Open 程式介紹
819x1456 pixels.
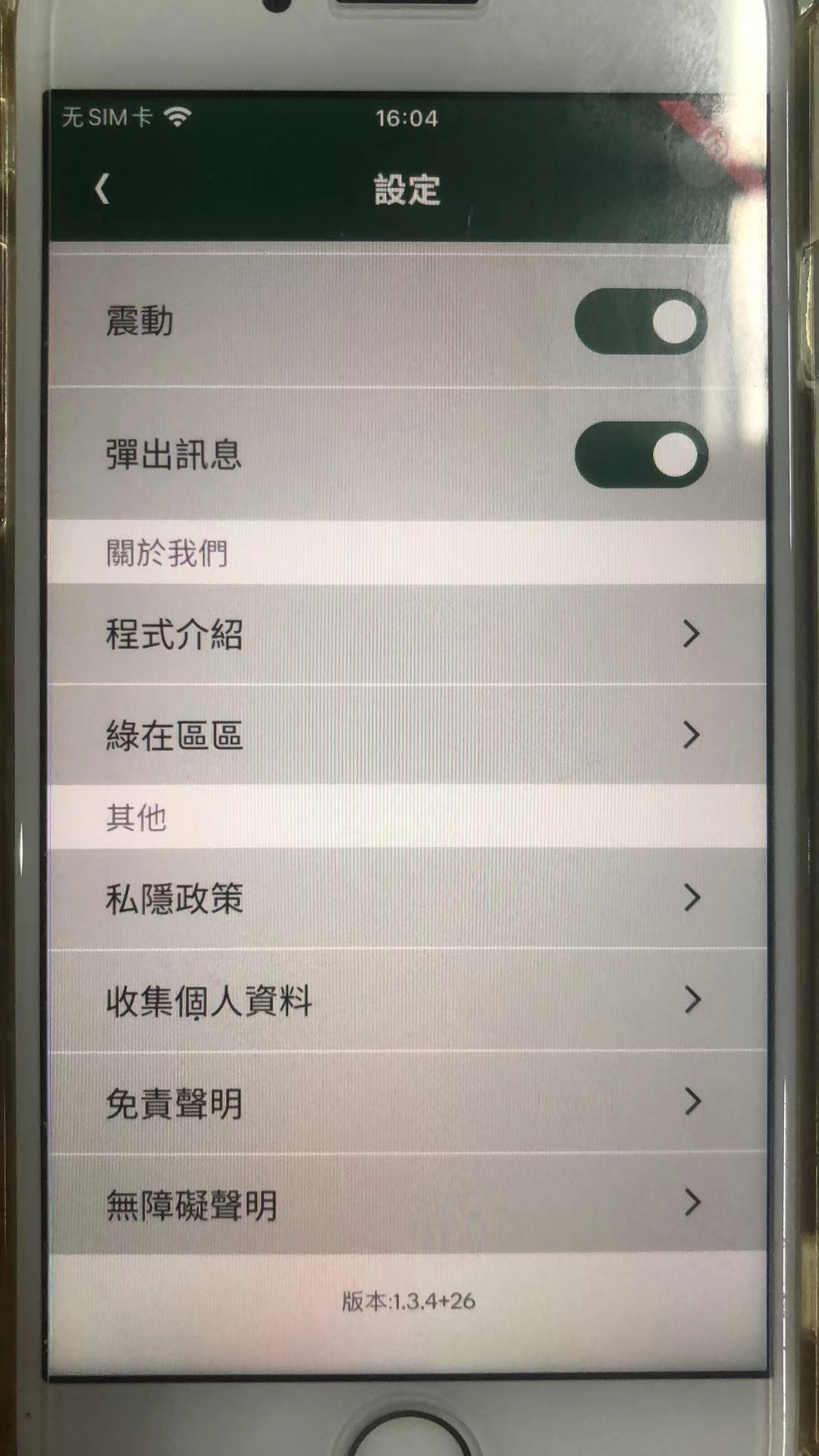(406, 634)
